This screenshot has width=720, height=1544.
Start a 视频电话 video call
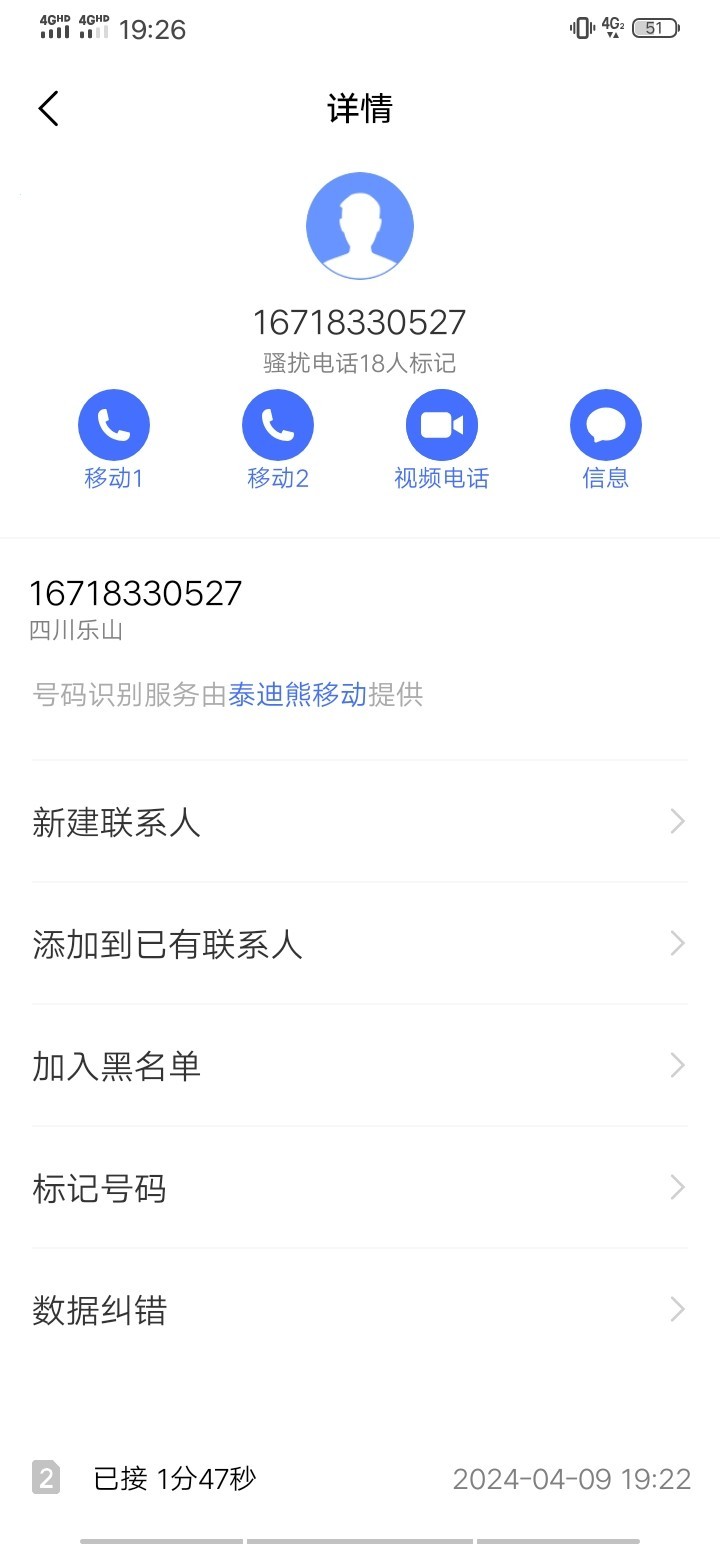(x=441, y=425)
